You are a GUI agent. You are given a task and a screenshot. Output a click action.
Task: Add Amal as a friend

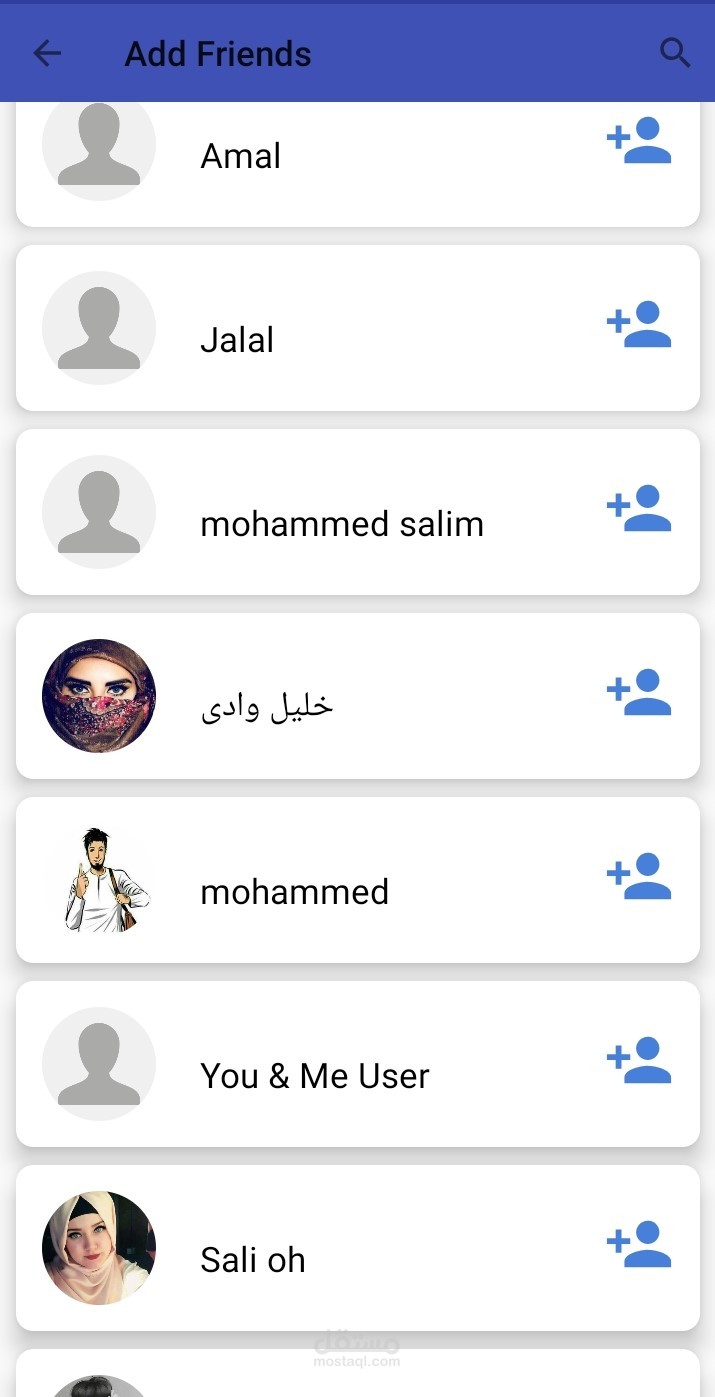[x=638, y=141]
